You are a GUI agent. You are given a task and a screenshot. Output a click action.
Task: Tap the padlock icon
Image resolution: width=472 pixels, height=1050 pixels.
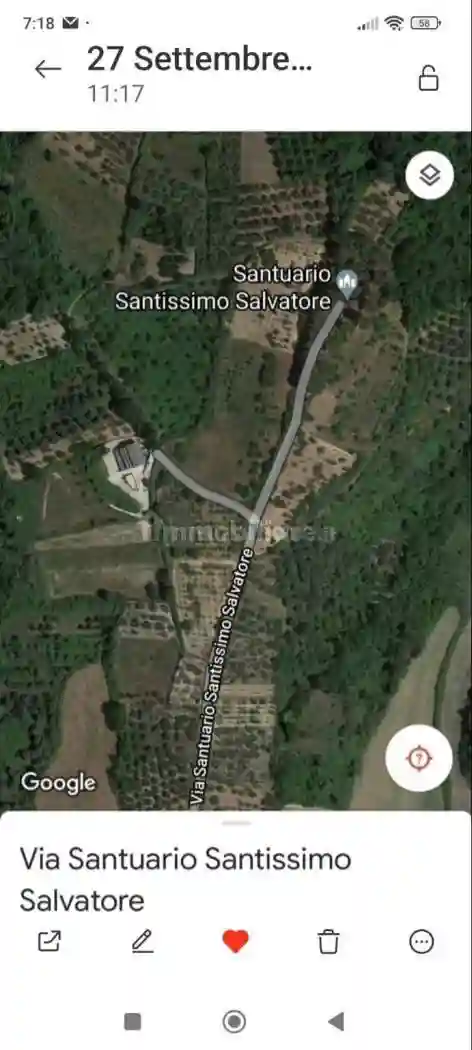coord(428,78)
